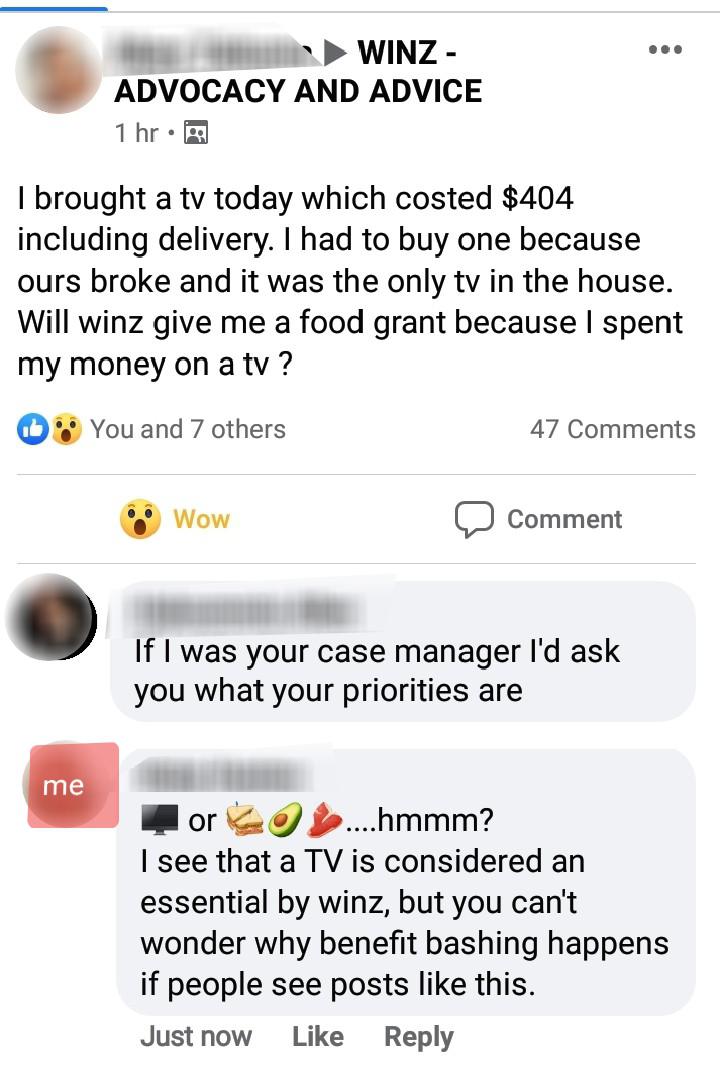View the 47 Comments on the post
The width and height of the screenshot is (720, 1066).
pyautogui.click(x=614, y=429)
